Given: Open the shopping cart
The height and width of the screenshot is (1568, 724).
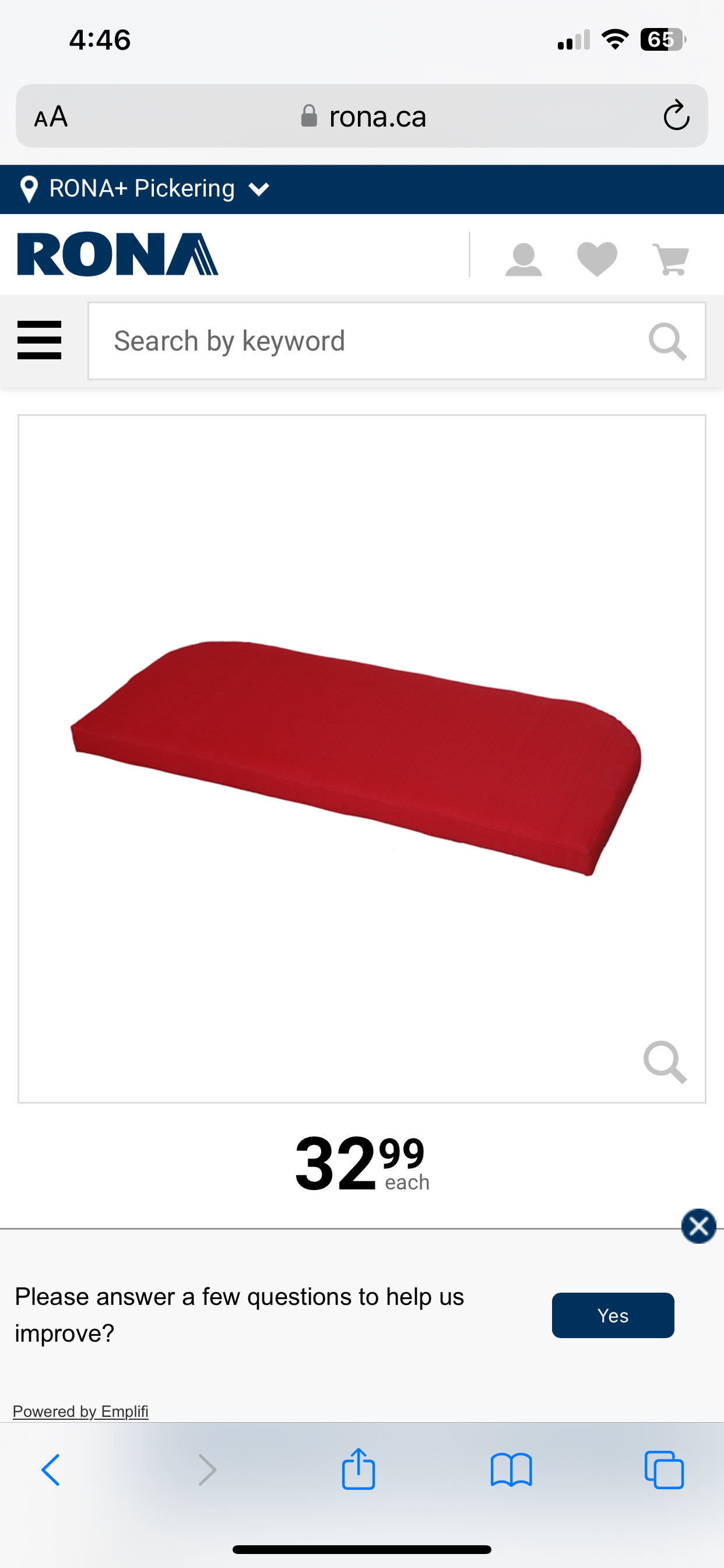Looking at the screenshot, I should (670, 260).
